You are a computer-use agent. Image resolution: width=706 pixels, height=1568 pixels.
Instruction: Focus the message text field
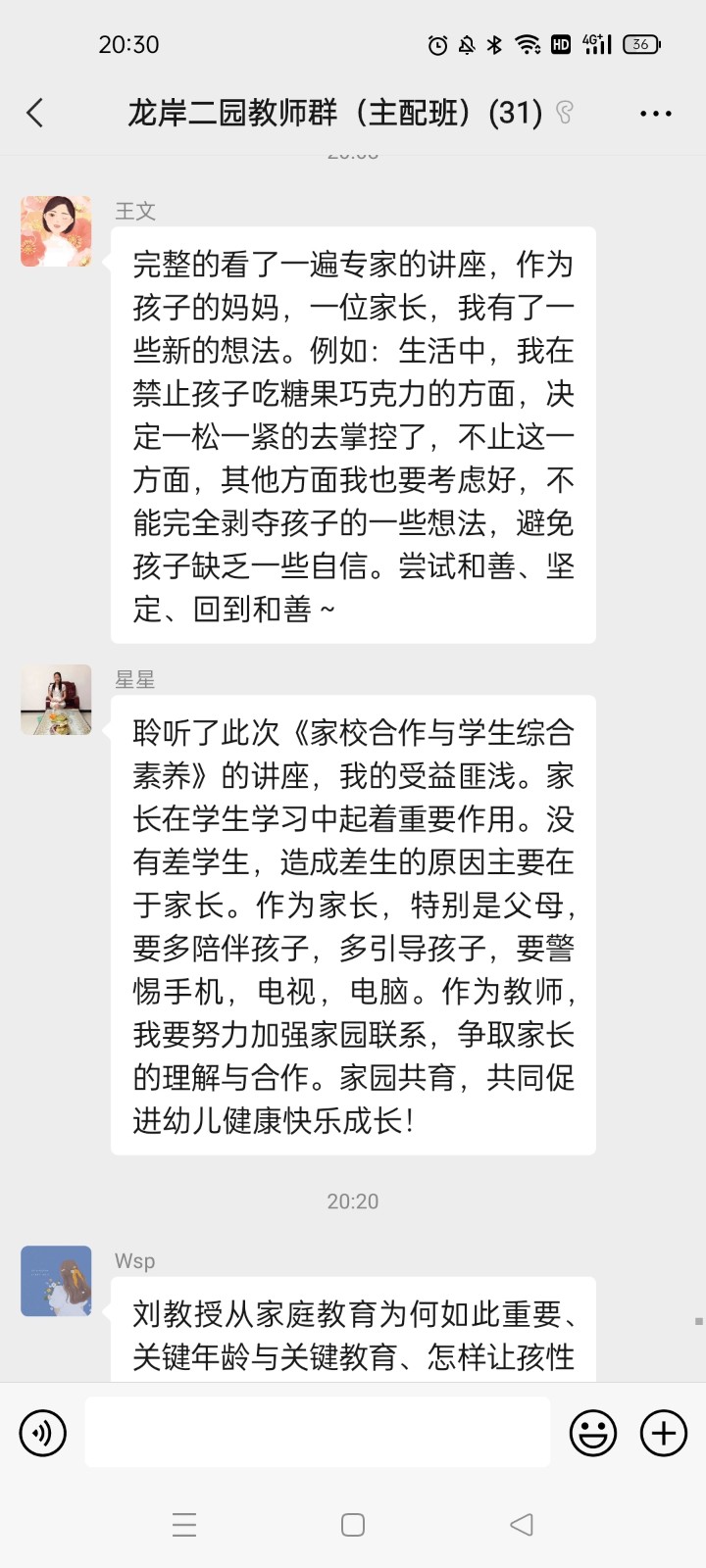(317, 1433)
